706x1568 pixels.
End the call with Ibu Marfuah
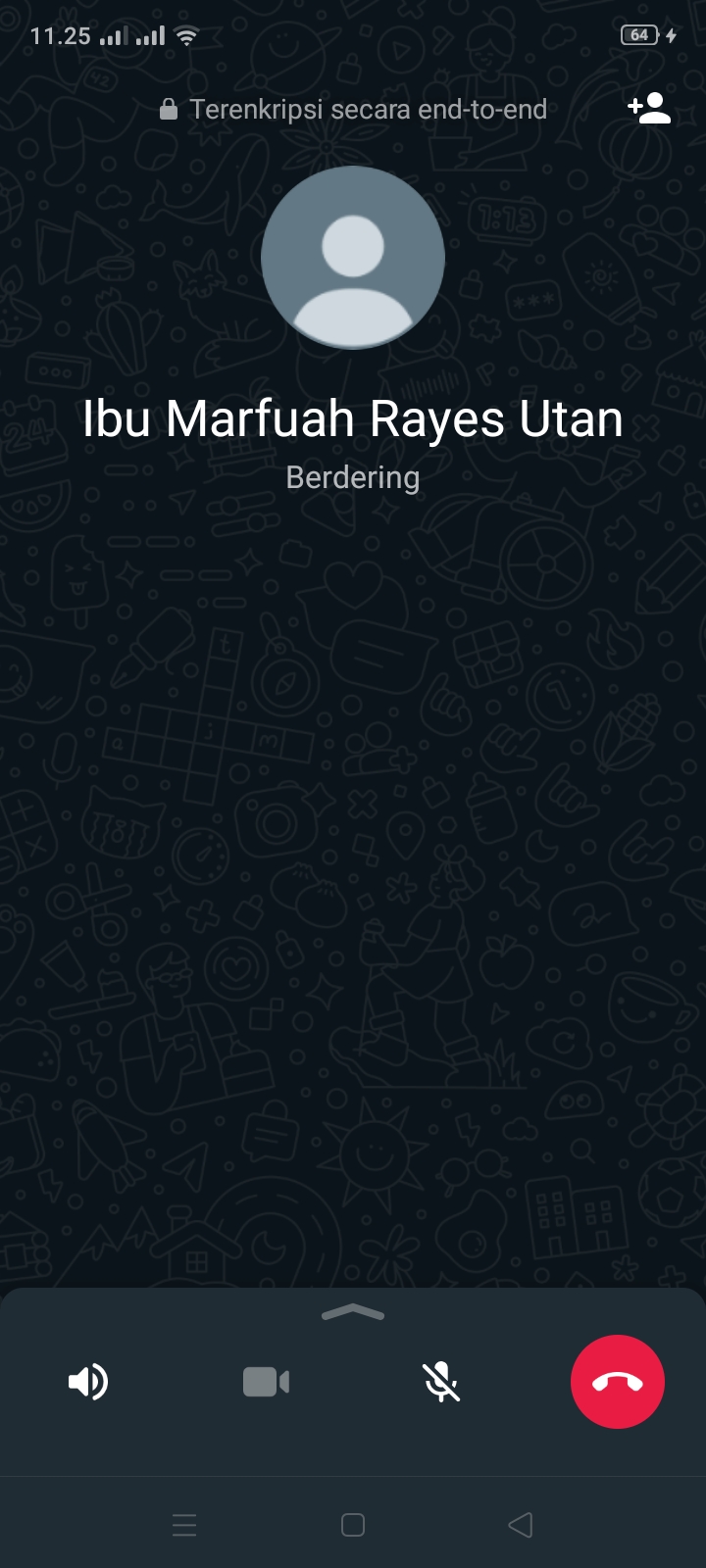pyautogui.click(x=618, y=1382)
